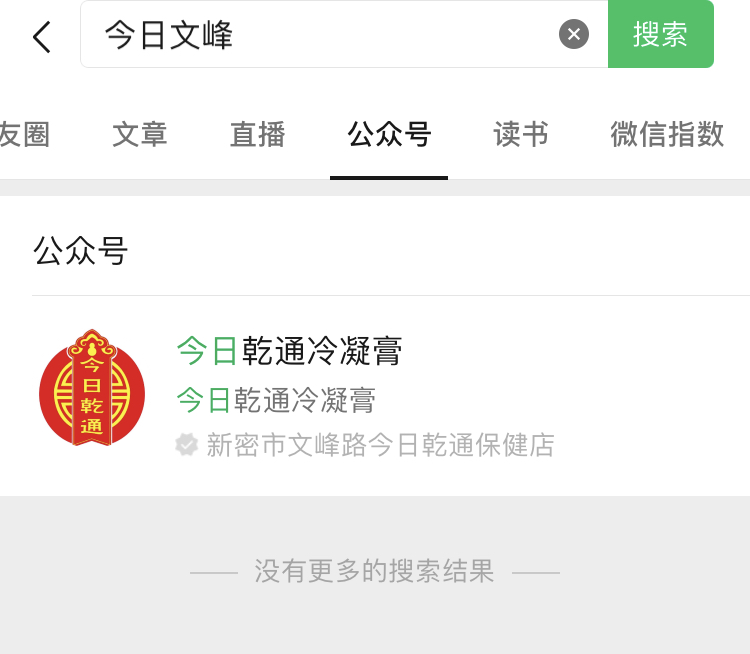
Task: Tap the search field containing 今日文峰
Action: tap(320, 35)
